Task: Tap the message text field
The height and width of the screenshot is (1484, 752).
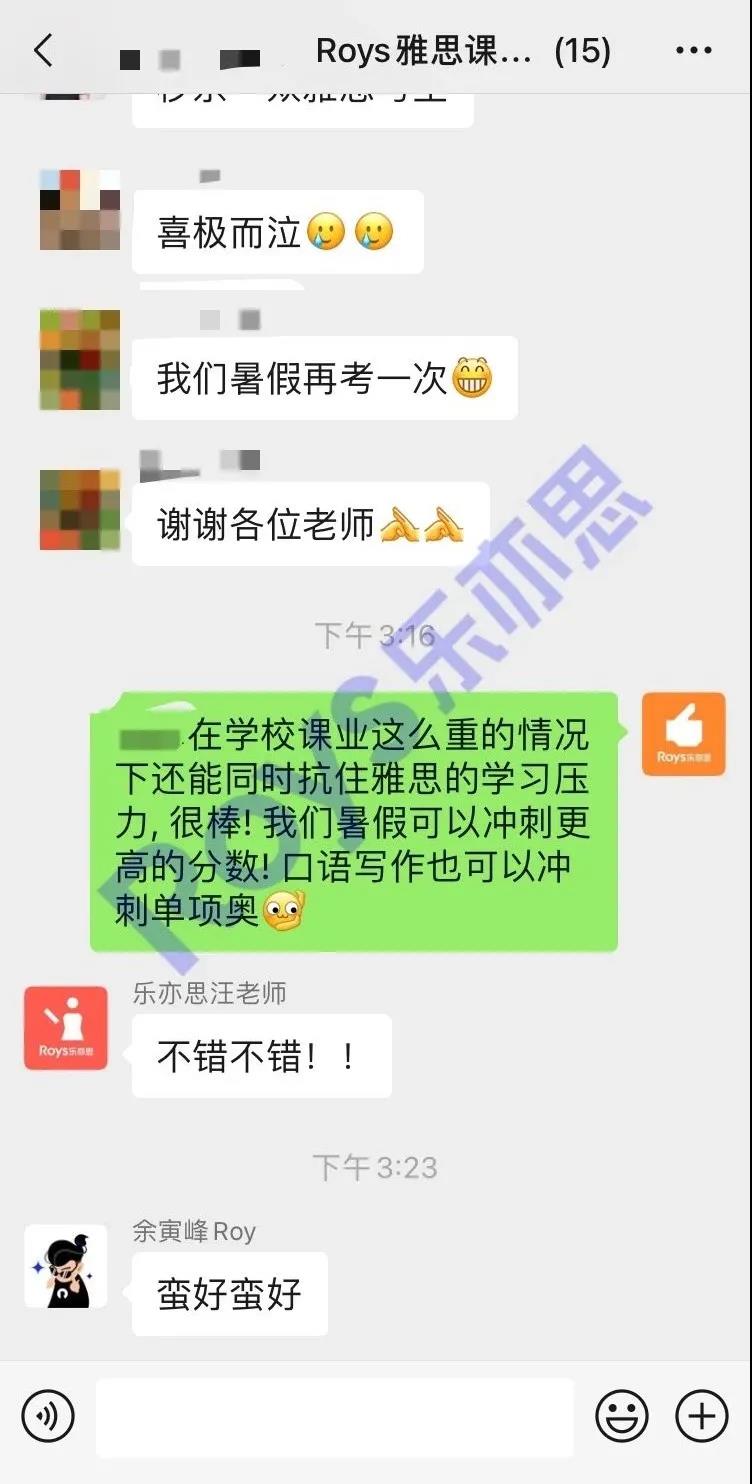Action: click(x=335, y=1417)
